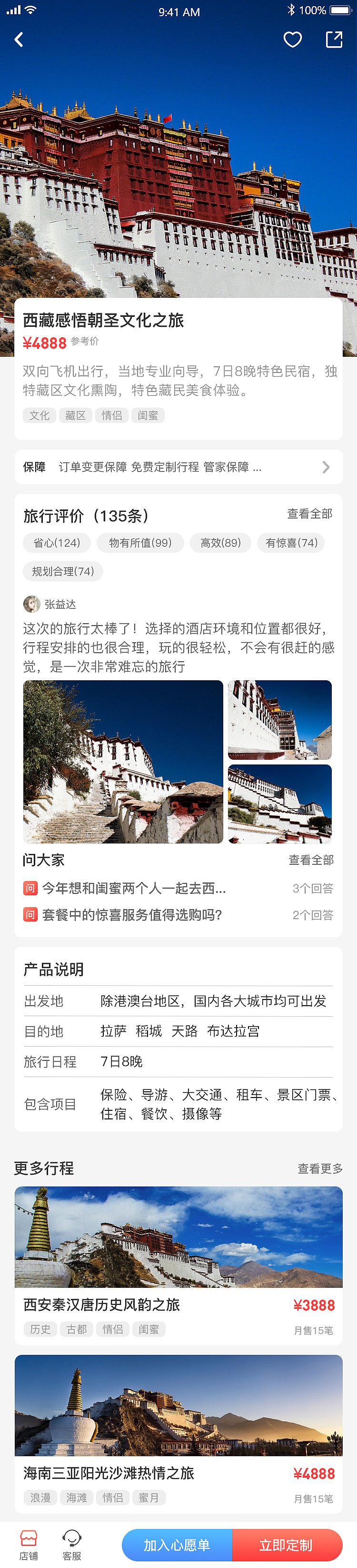Go back using the top arrow
This screenshot has width=357, height=1568.
coord(19,40)
